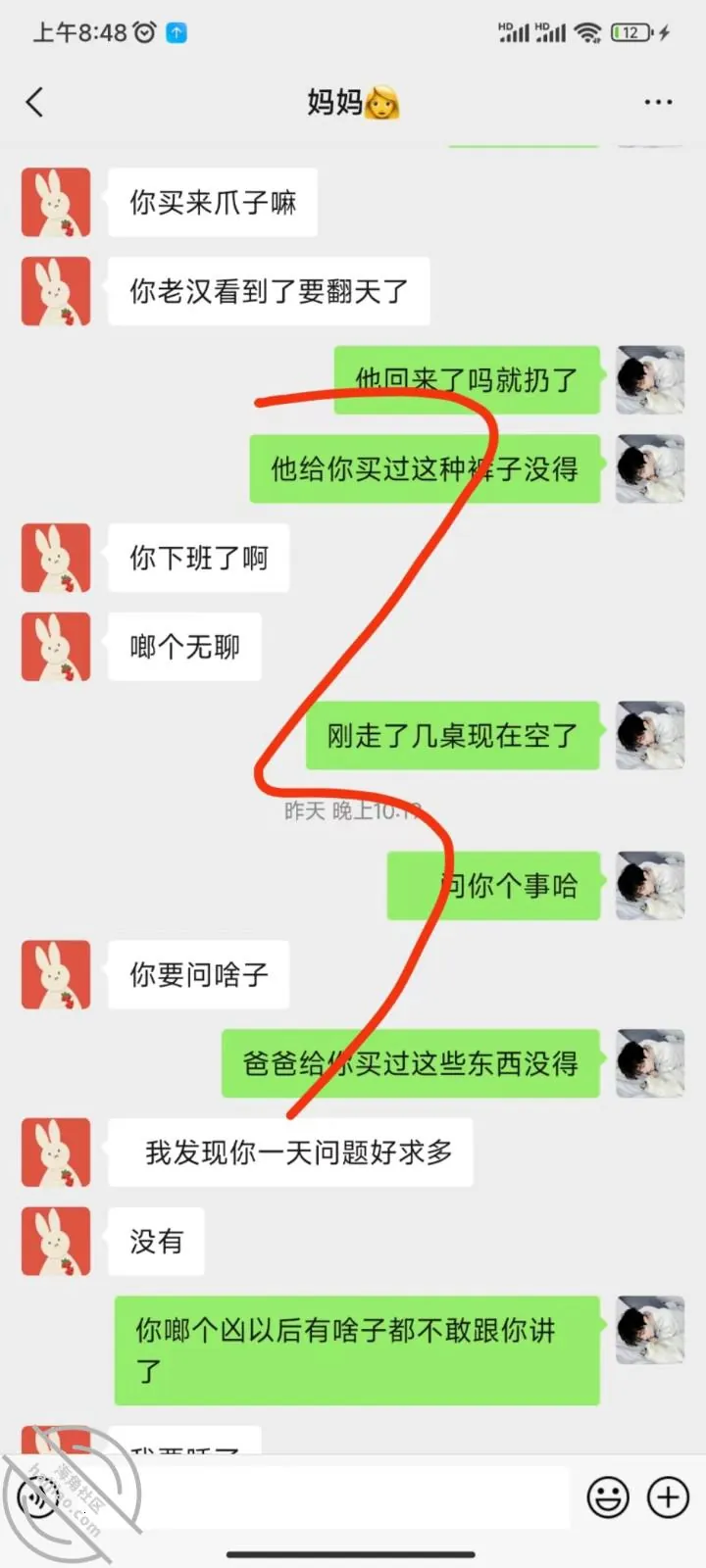Open the three-dot chat info menu

[658, 102]
